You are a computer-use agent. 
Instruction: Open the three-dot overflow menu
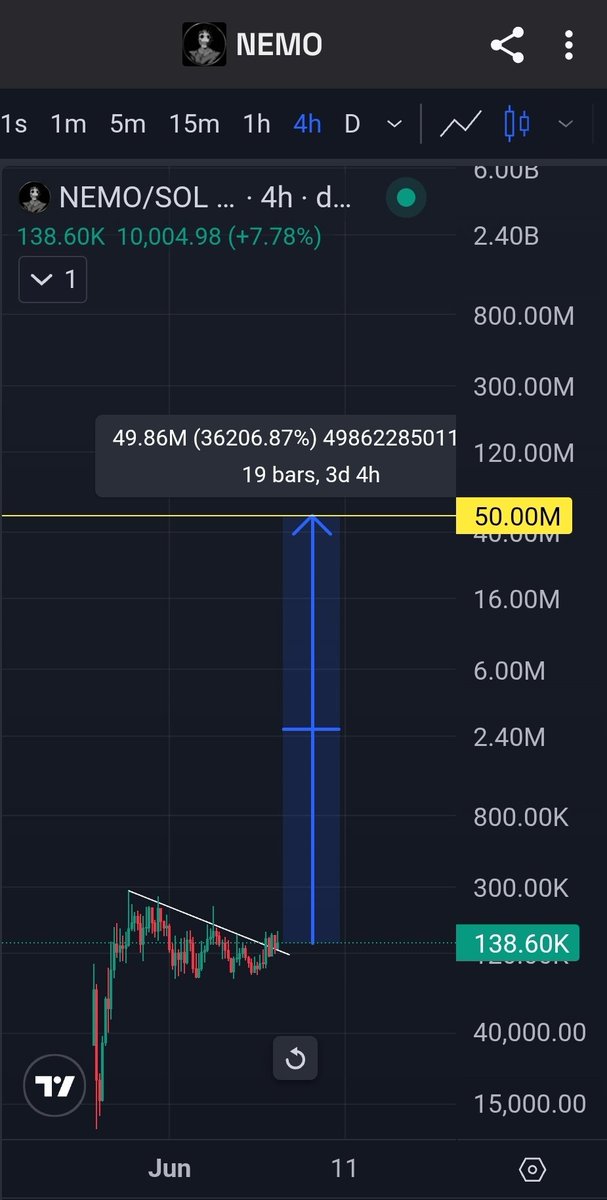point(568,45)
